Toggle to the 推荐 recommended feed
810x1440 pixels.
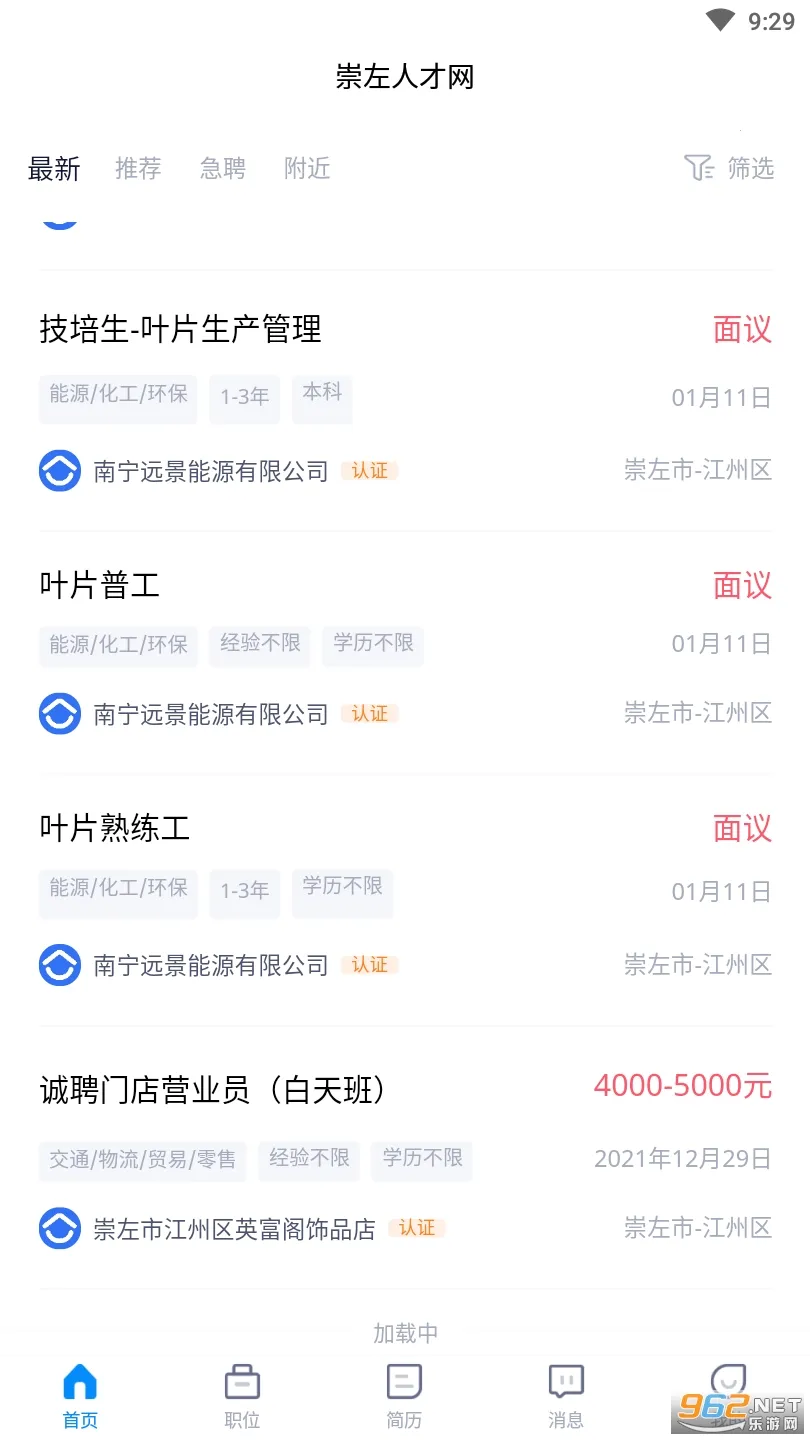(138, 168)
